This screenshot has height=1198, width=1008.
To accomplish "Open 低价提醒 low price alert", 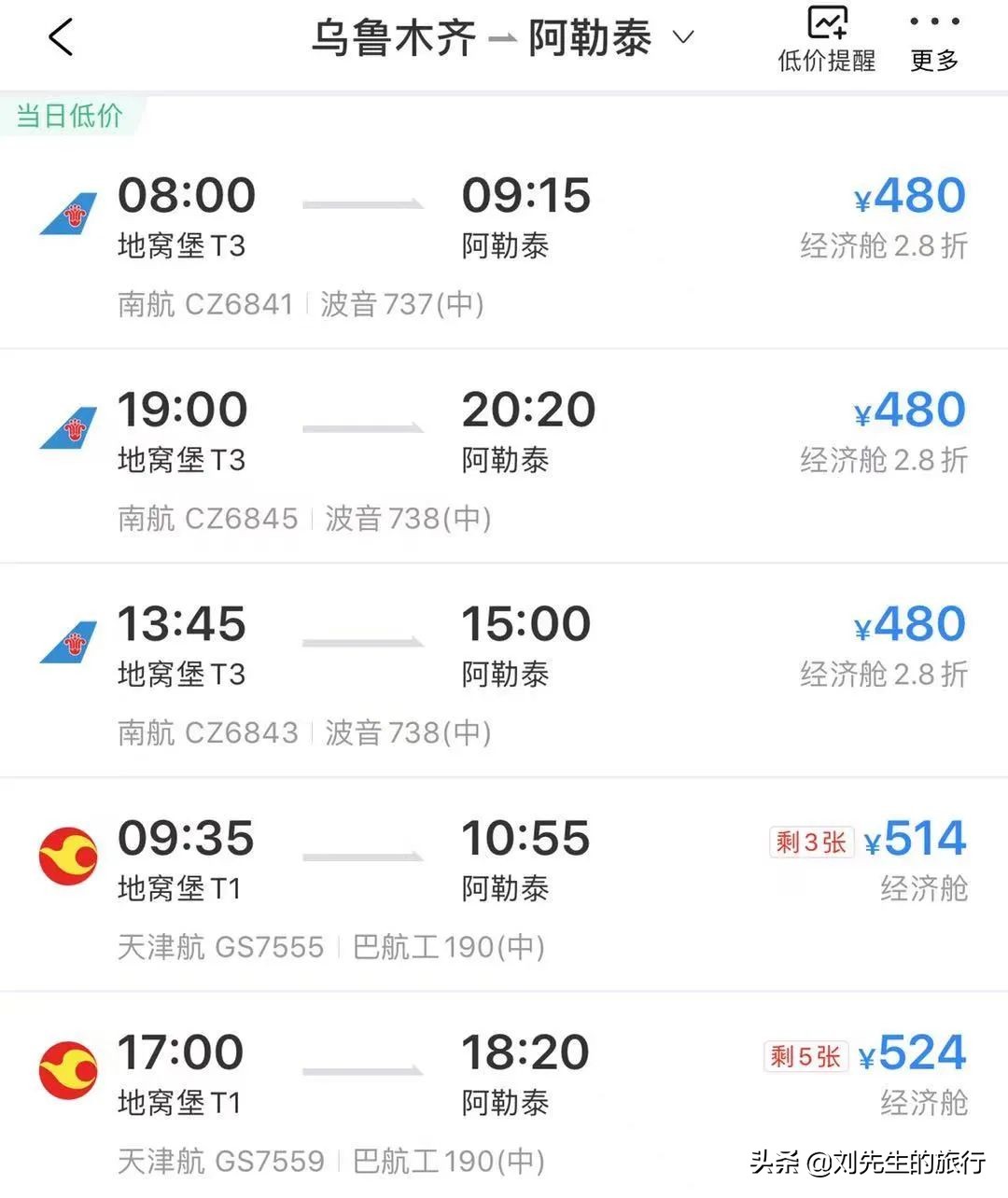I will [827, 39].
